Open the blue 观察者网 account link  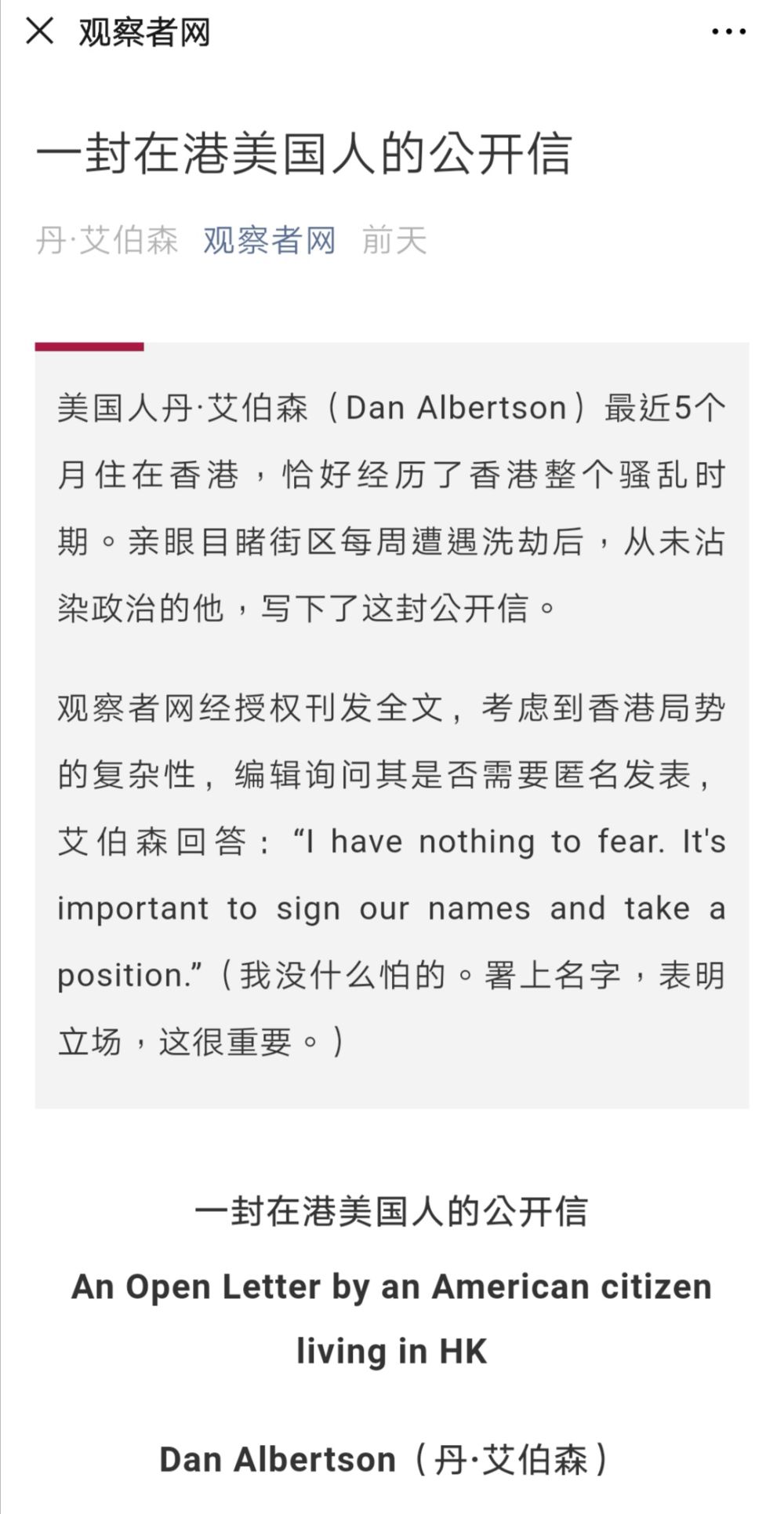click(x=269, y=240)
